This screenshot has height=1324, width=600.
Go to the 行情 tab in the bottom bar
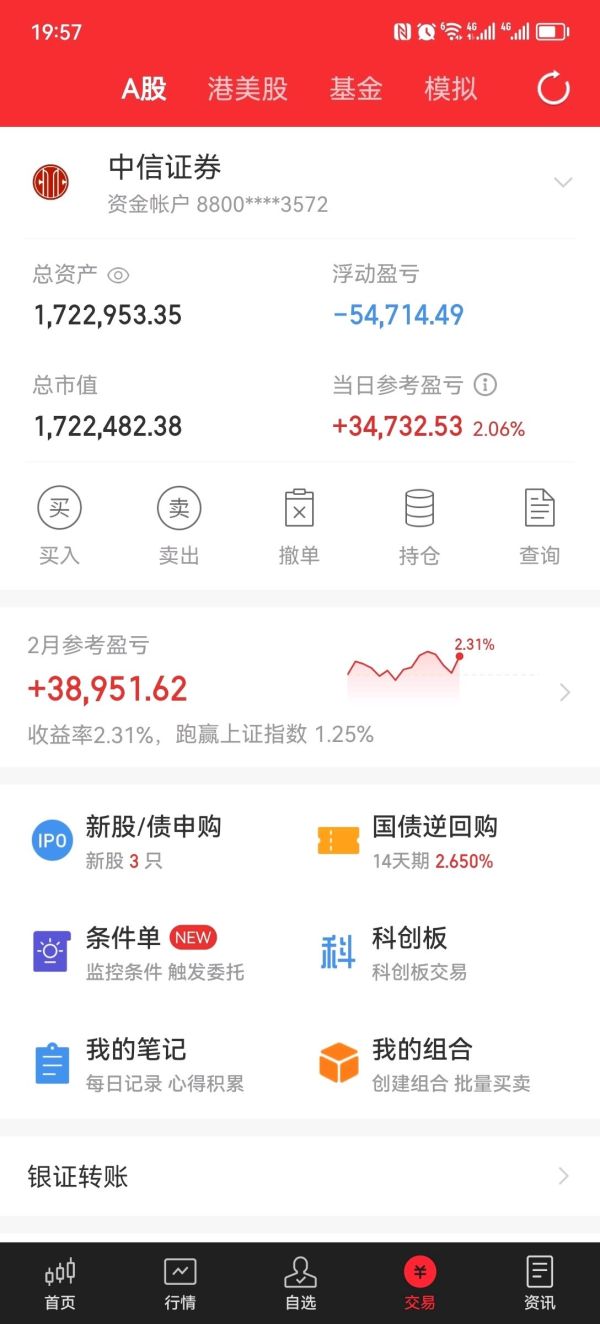click(x=180, y=1283)
